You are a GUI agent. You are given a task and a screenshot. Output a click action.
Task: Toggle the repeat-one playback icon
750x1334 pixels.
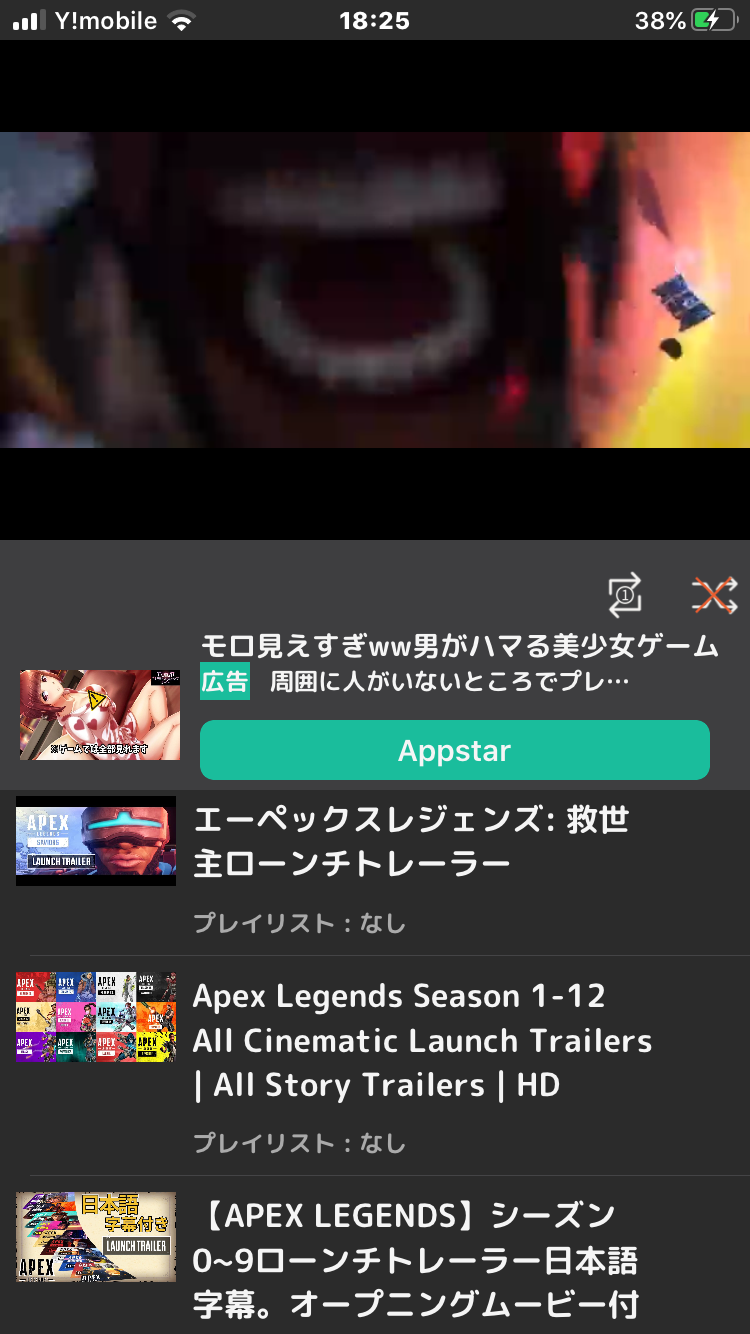click(625, 596)
